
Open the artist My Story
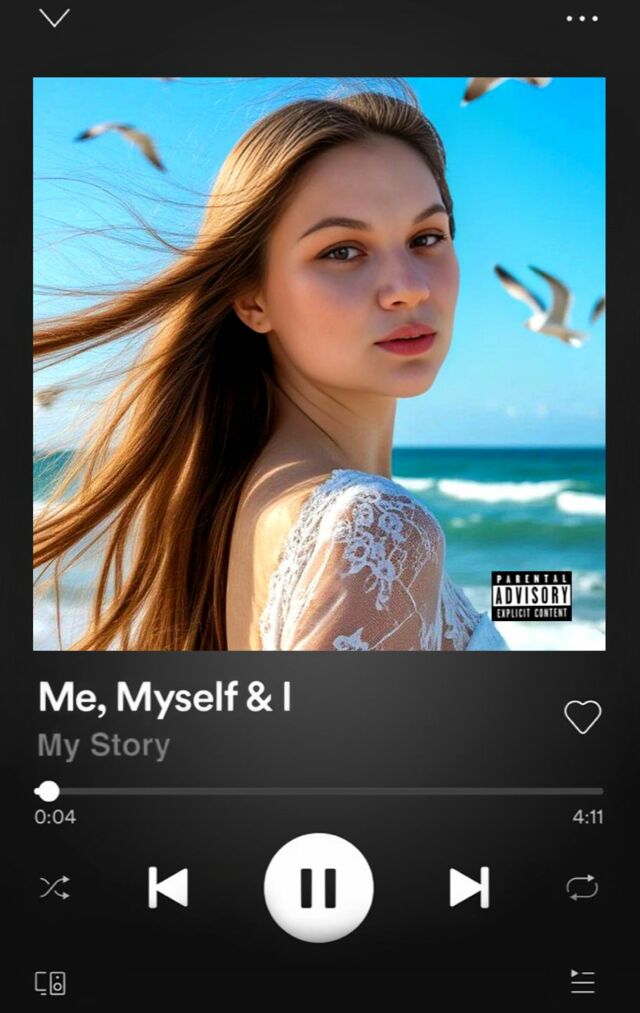click(104, 745)
